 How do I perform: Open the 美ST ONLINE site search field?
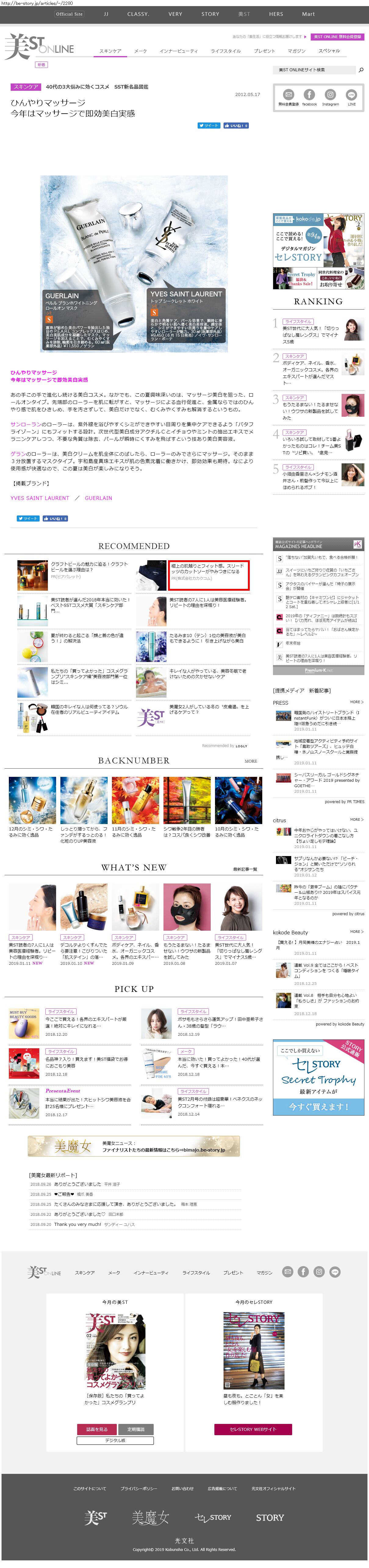(x=313, y=70)
